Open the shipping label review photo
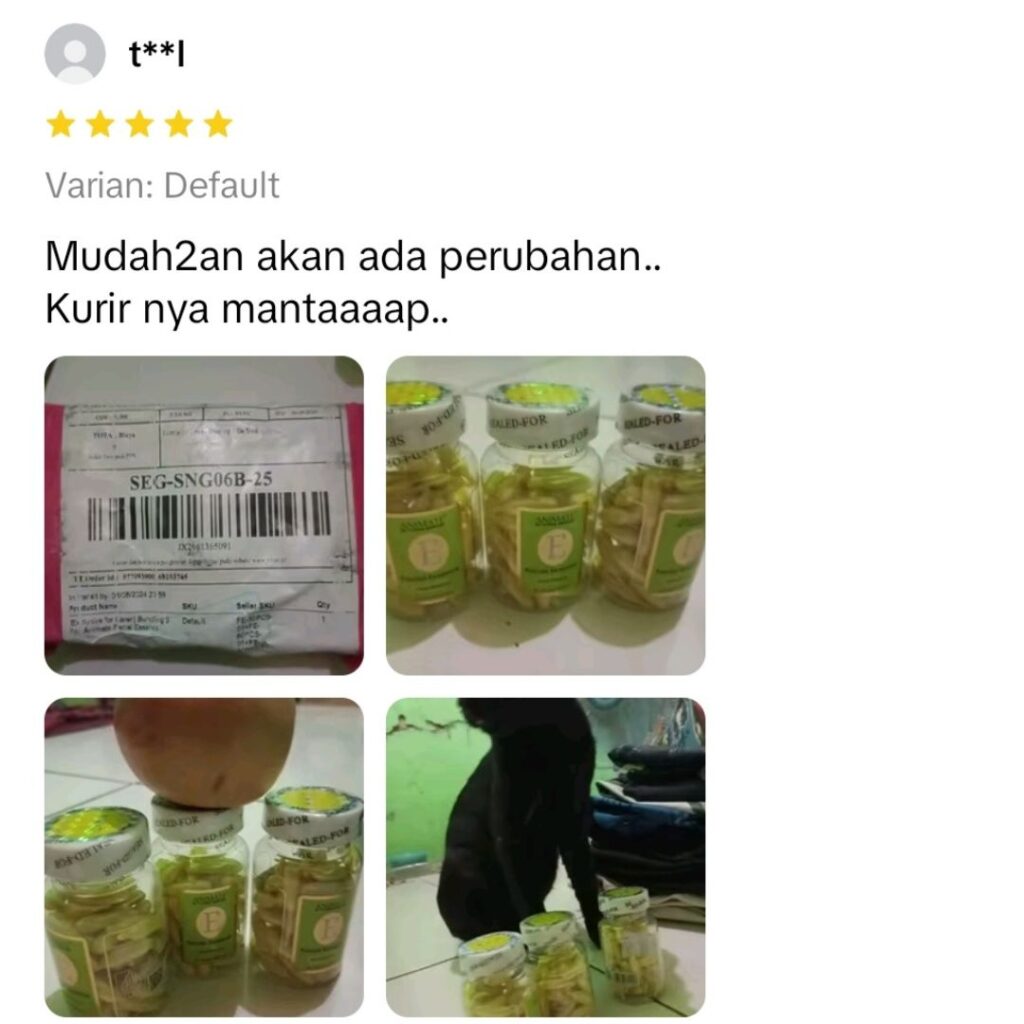 (x=204, y=515)
